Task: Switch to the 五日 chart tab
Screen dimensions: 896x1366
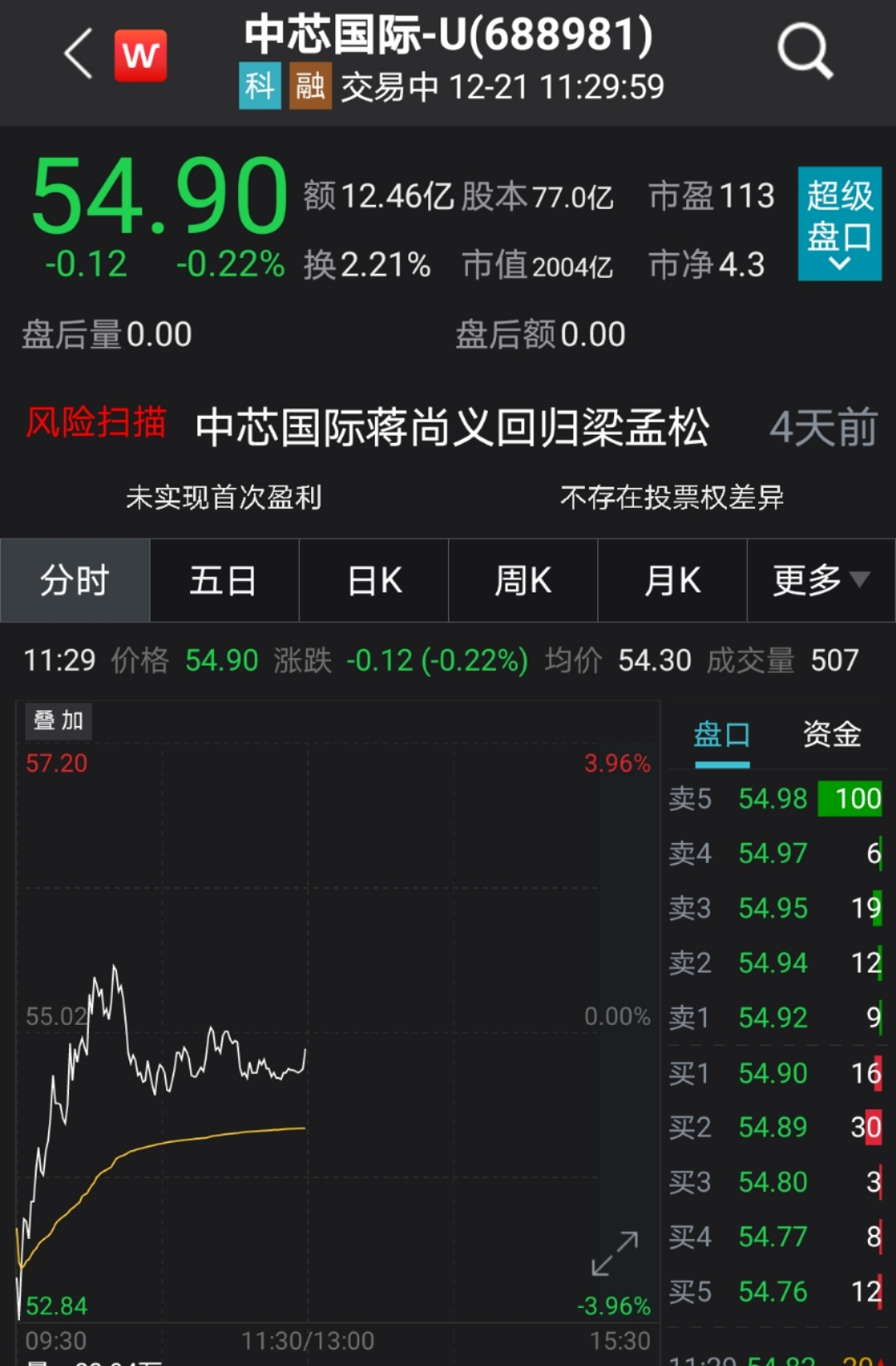Action: pos(224,581)
